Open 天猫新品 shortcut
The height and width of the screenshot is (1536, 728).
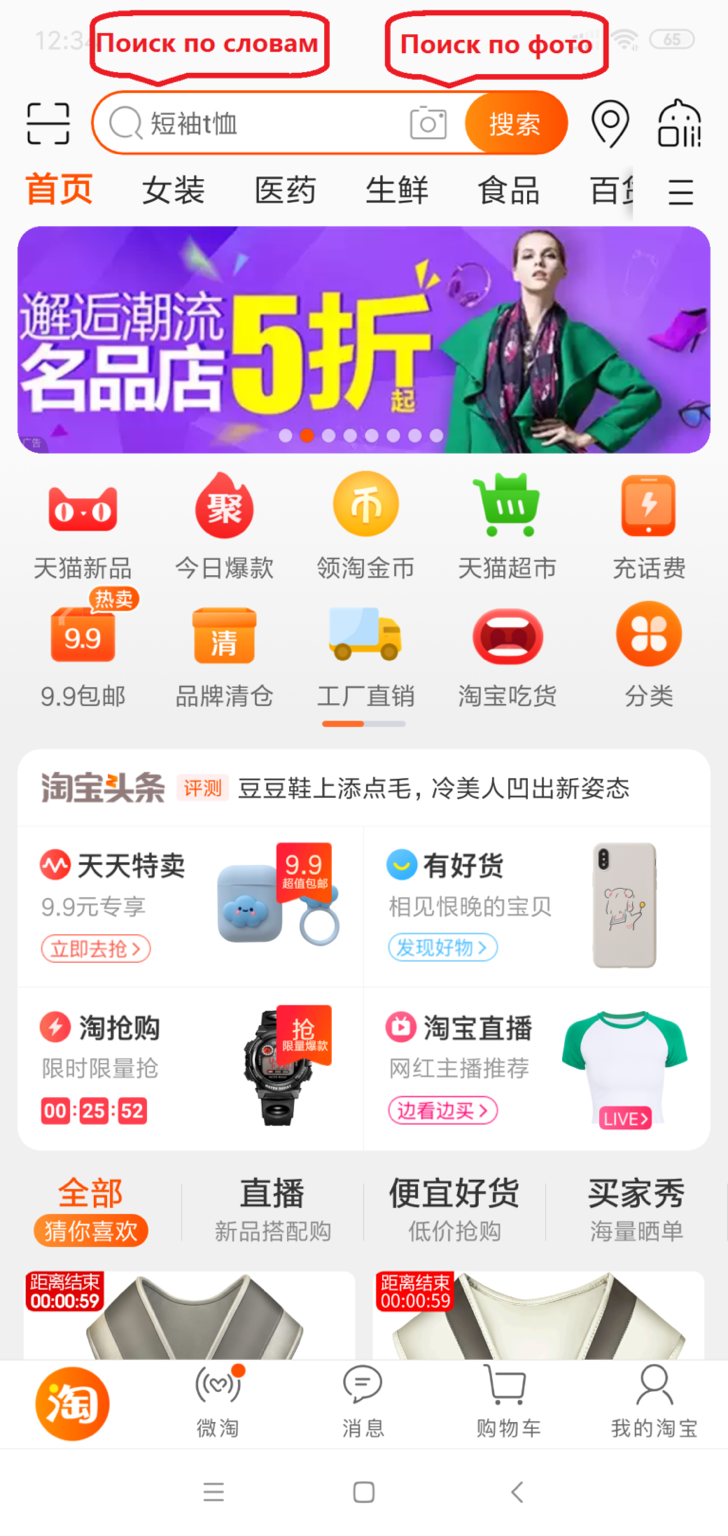click(x=83, y=528)
